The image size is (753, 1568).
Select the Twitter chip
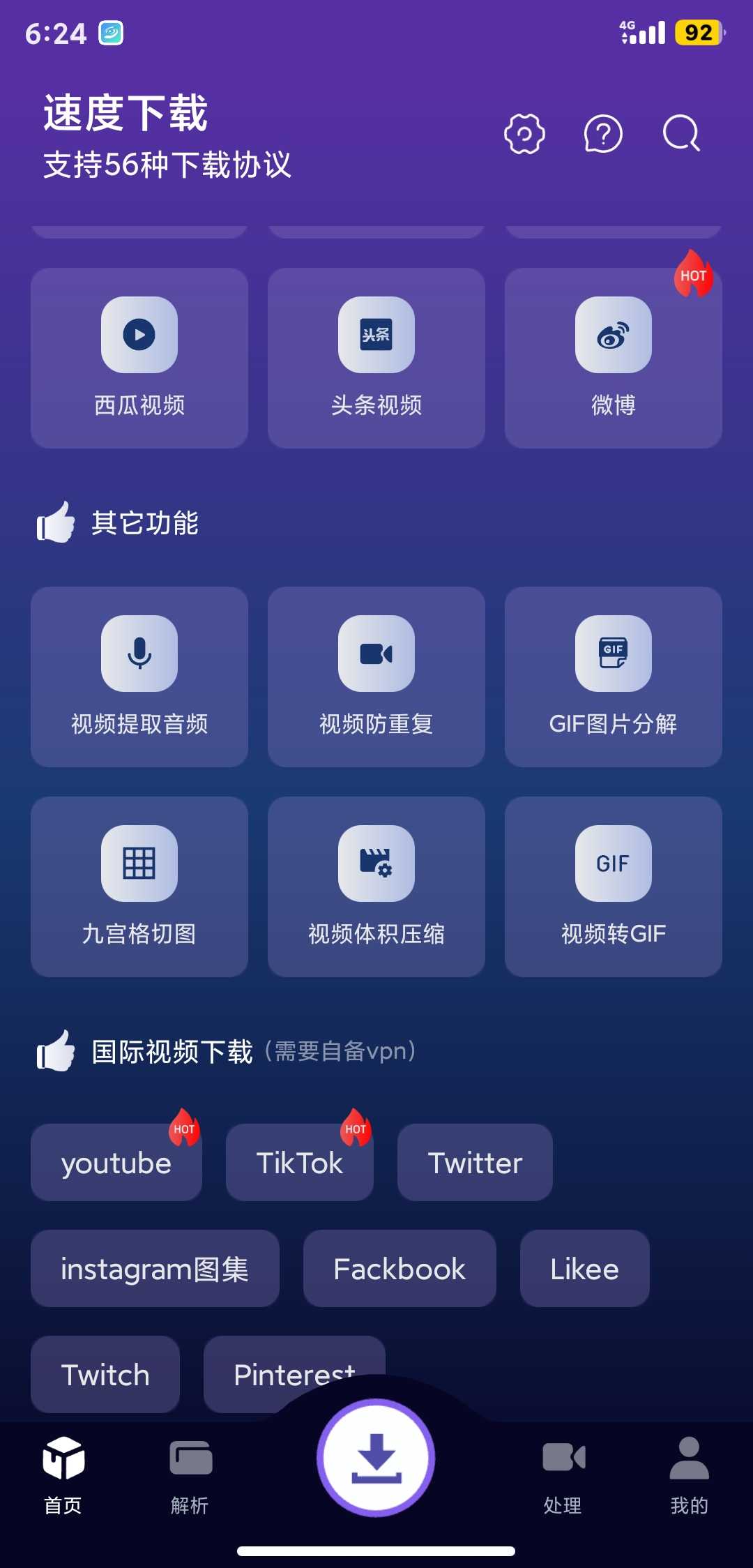pyautogui.click(x=475, y=1163)
